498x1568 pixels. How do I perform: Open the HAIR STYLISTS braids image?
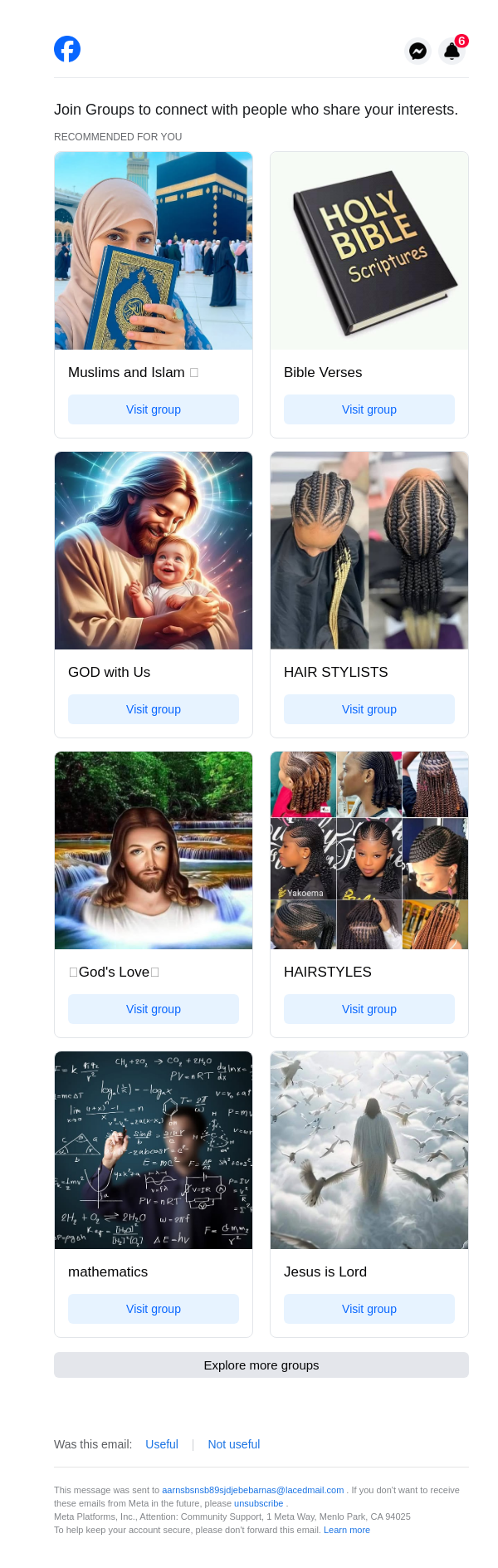click(369, 551)
